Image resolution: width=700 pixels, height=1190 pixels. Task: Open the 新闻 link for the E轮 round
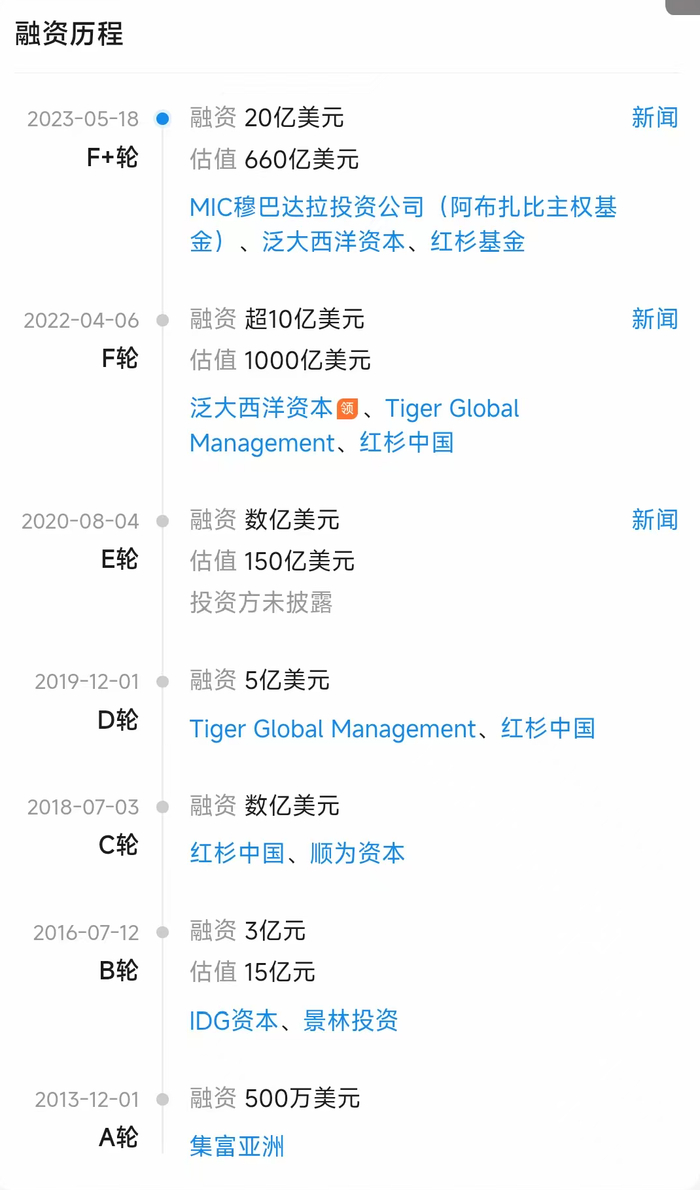(x=654, y=520)
